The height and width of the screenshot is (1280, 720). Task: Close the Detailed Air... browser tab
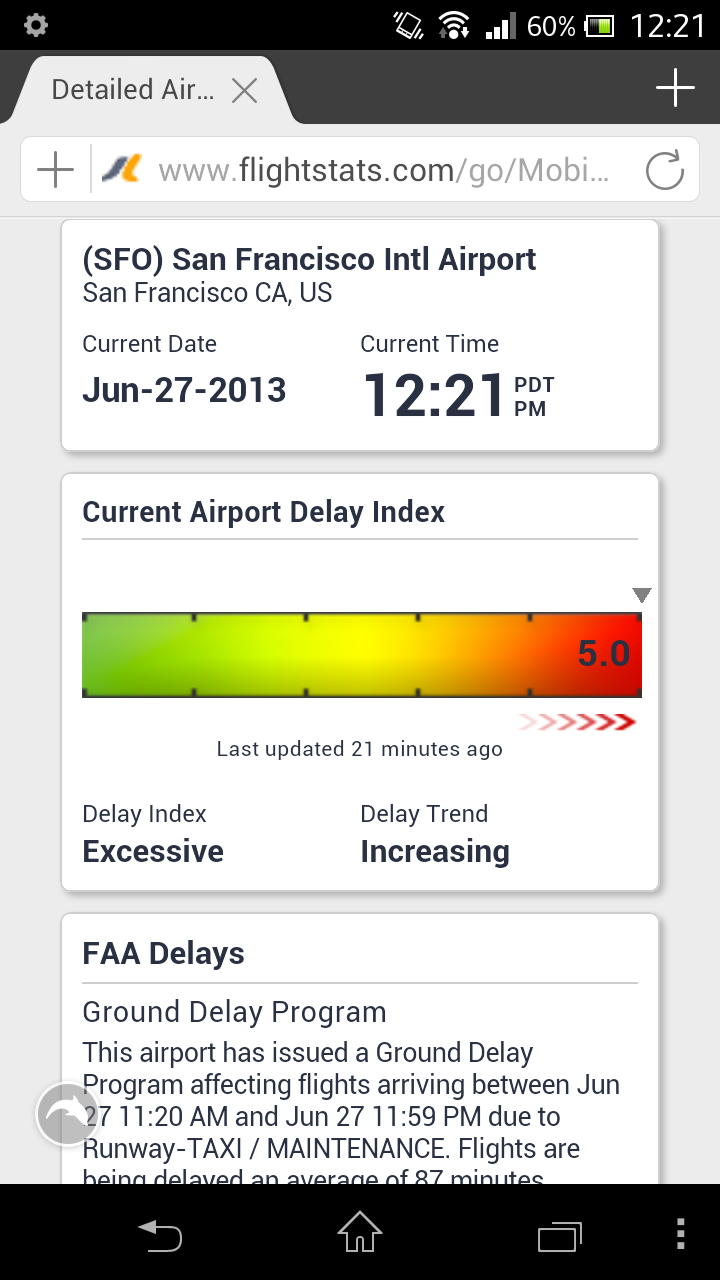click(x=244, y=91)
